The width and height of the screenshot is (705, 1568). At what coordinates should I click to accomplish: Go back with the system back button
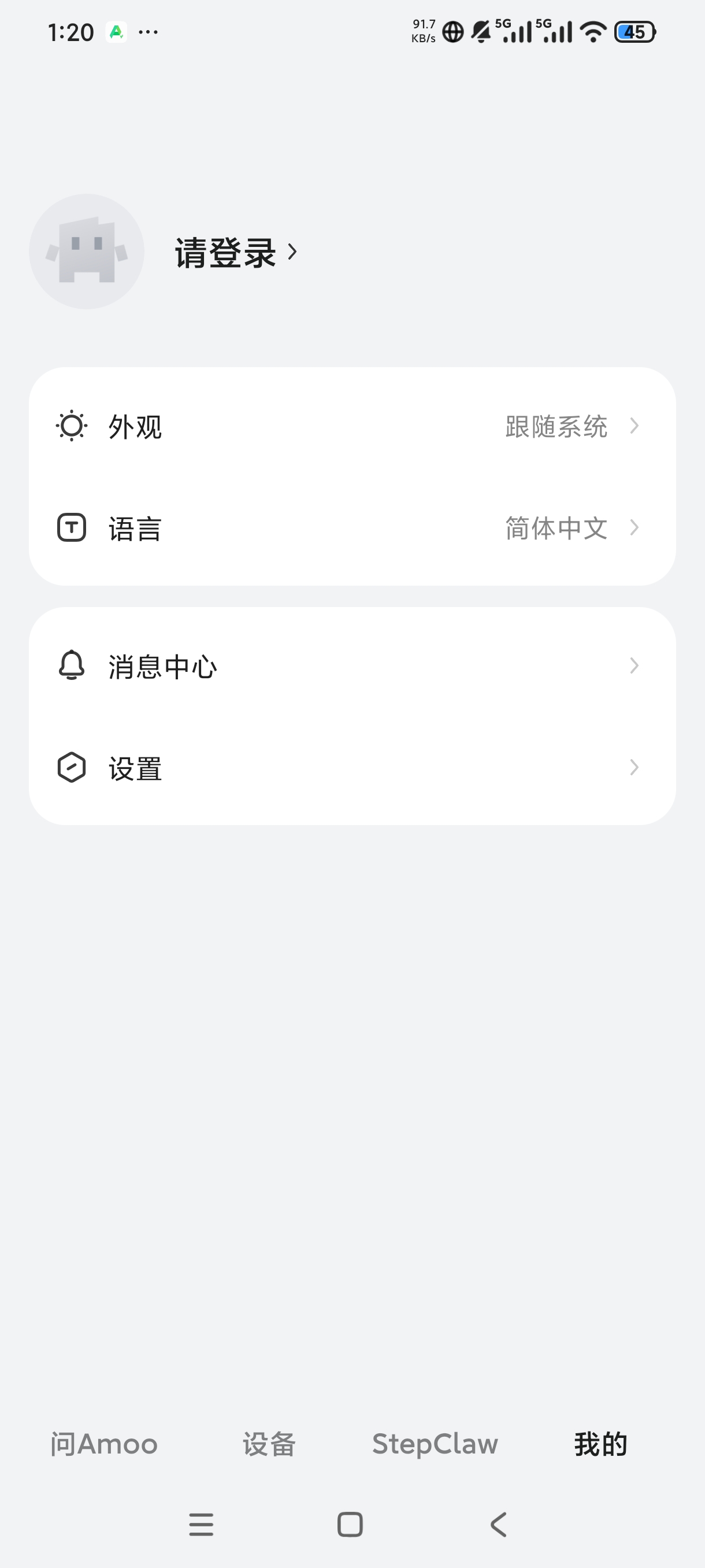[x=499, y=1524]
